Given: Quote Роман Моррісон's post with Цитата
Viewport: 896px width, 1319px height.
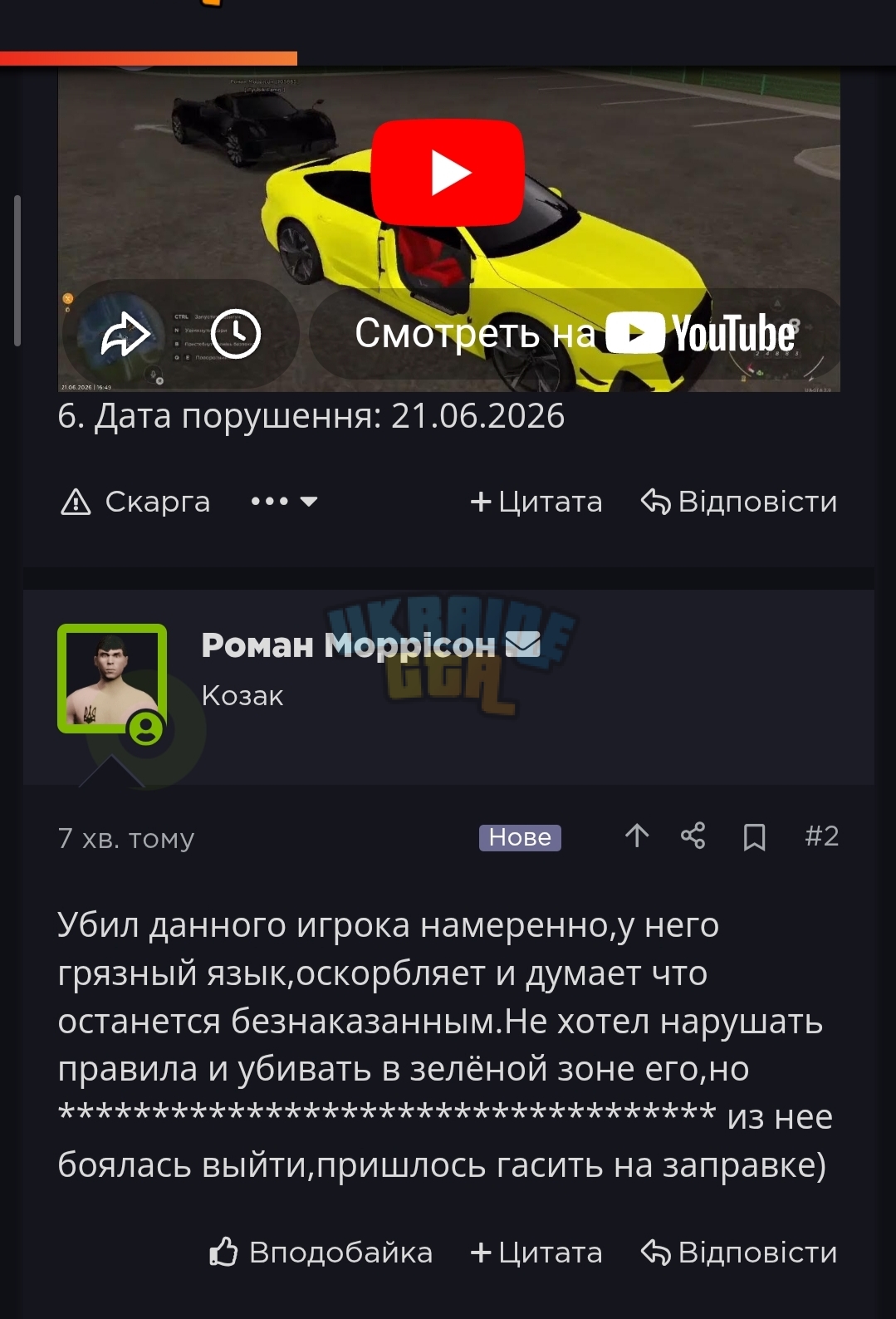Looking at the screenshot, I should tap(536, 1253).
